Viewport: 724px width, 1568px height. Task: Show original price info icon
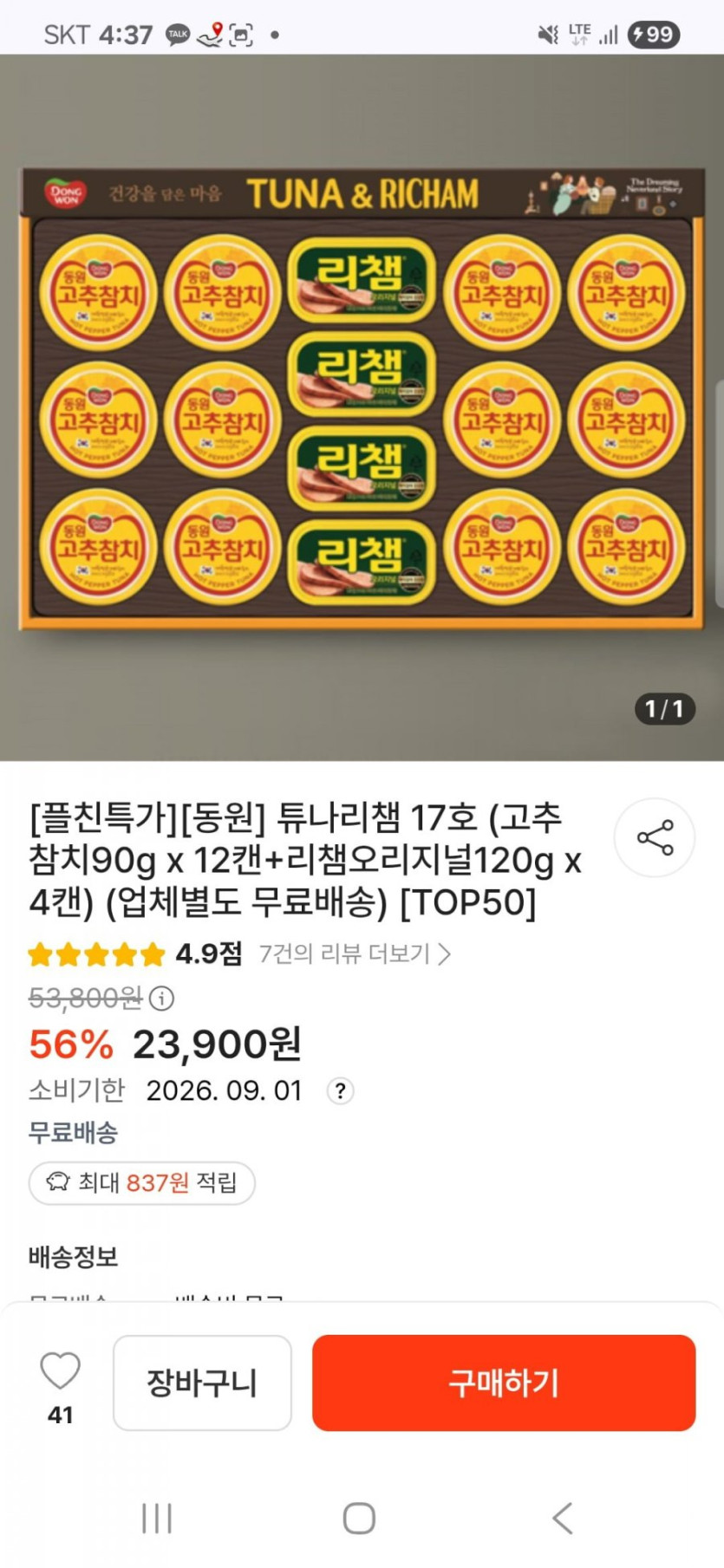[x=162, y=999]
